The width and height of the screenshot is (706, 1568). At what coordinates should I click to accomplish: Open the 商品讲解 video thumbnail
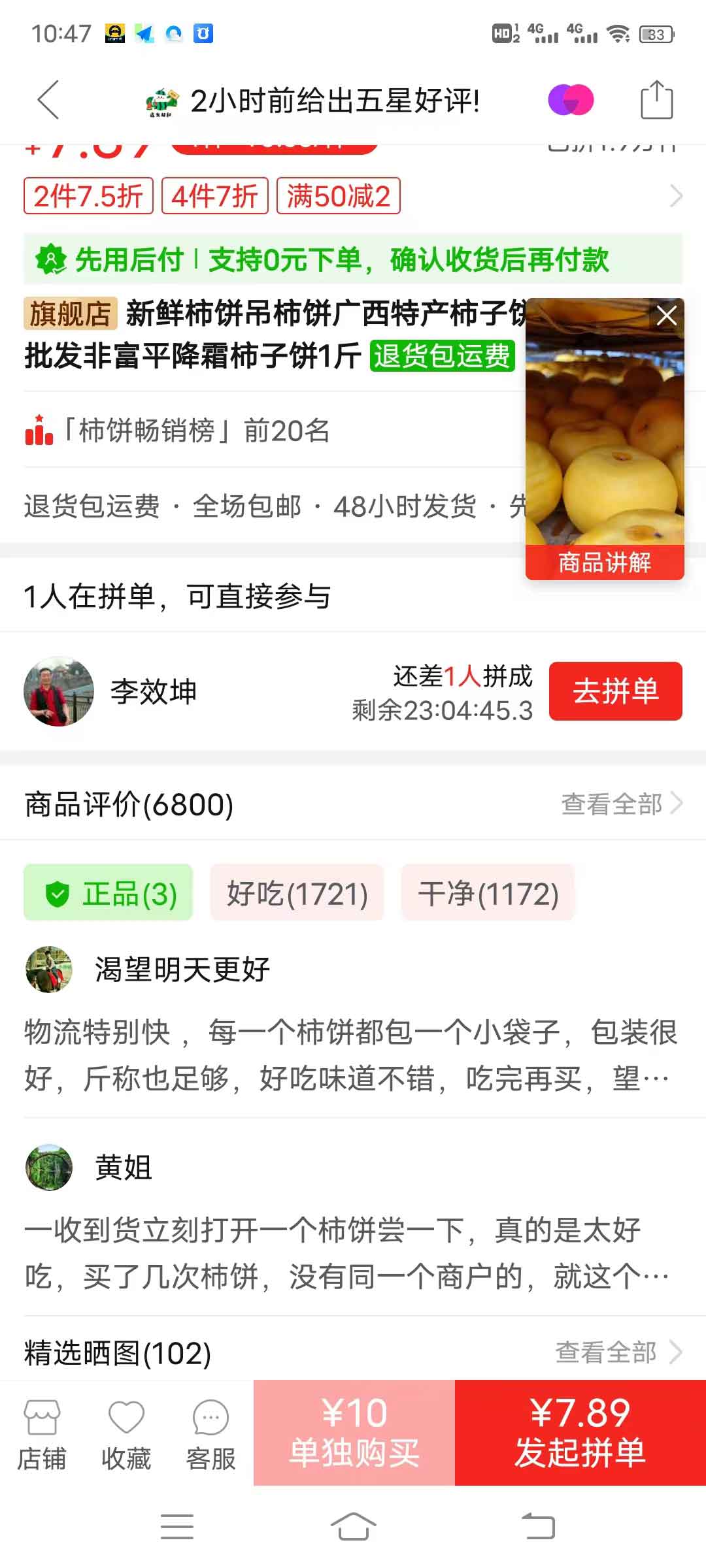(605, 438)
